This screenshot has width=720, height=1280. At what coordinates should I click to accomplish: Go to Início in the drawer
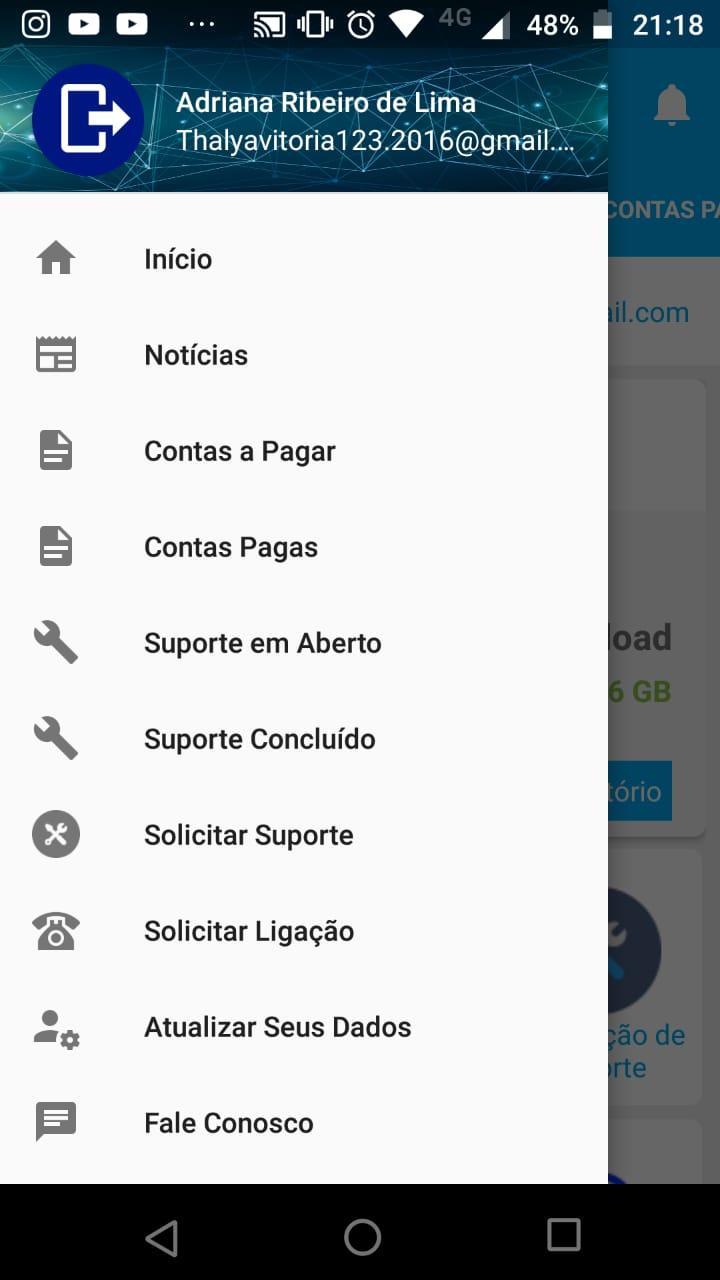click(x=178, y=259)
